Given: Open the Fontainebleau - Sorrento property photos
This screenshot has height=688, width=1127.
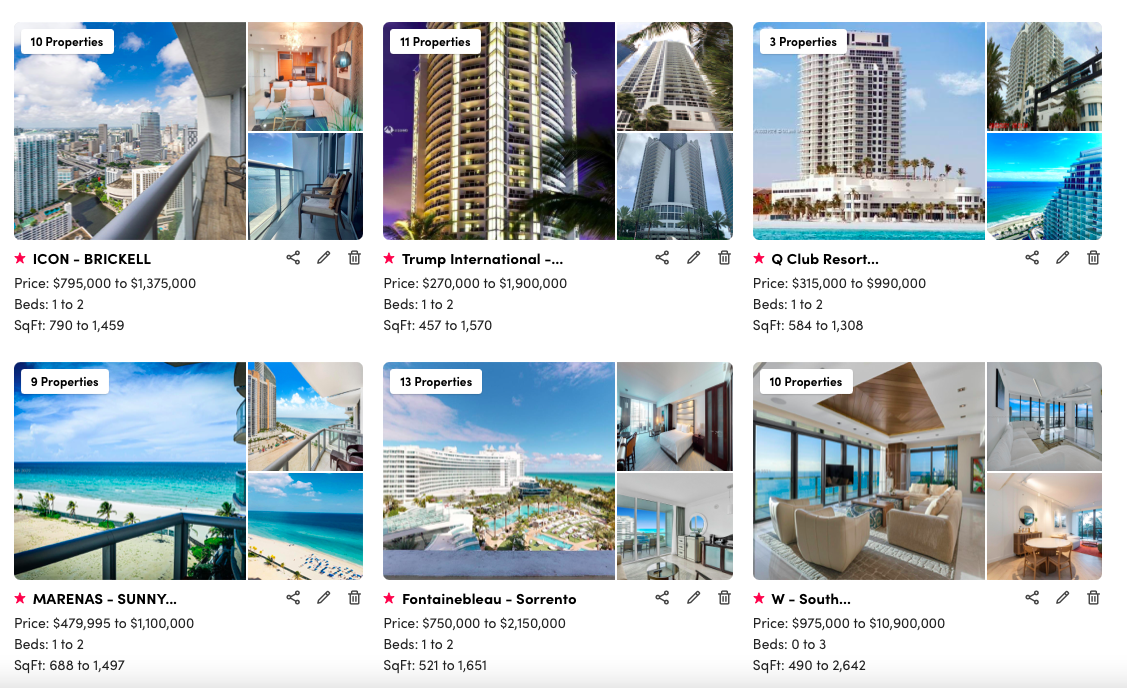Looking at the screenshot, I should (558, 471).
